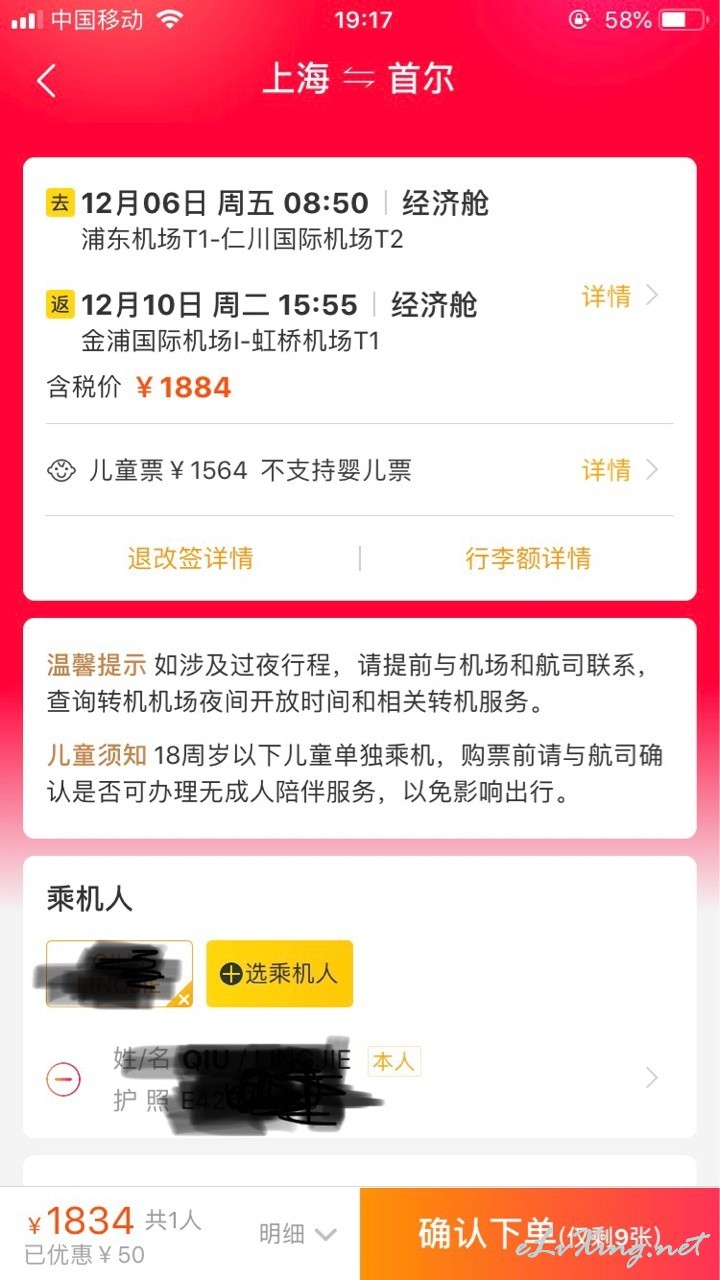720x1280 pixels.
Task: View 退改签详情 refund and change policy
Action: (x=190, y=558)
